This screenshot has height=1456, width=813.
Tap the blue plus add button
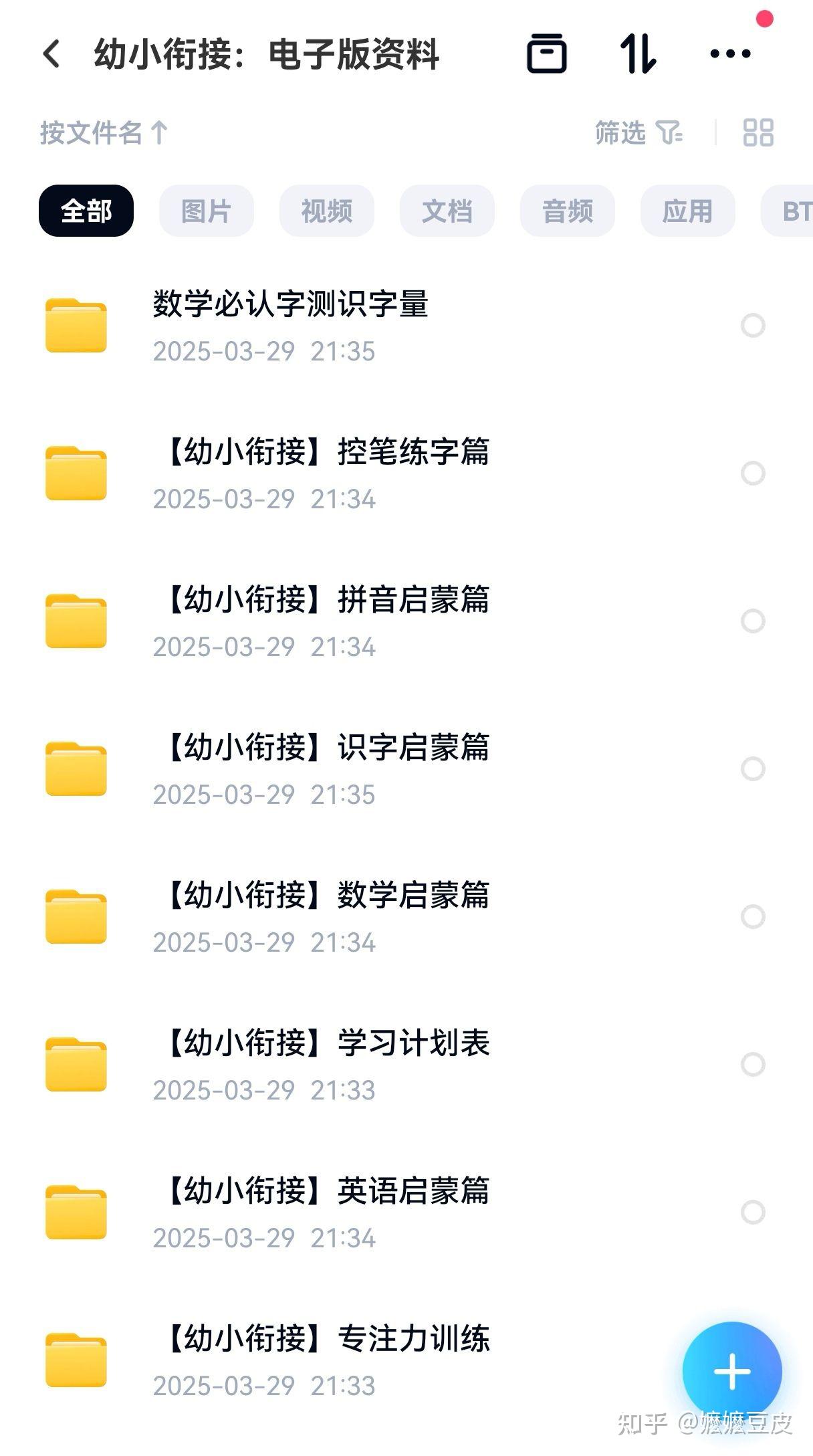(x=732, y=1372)
